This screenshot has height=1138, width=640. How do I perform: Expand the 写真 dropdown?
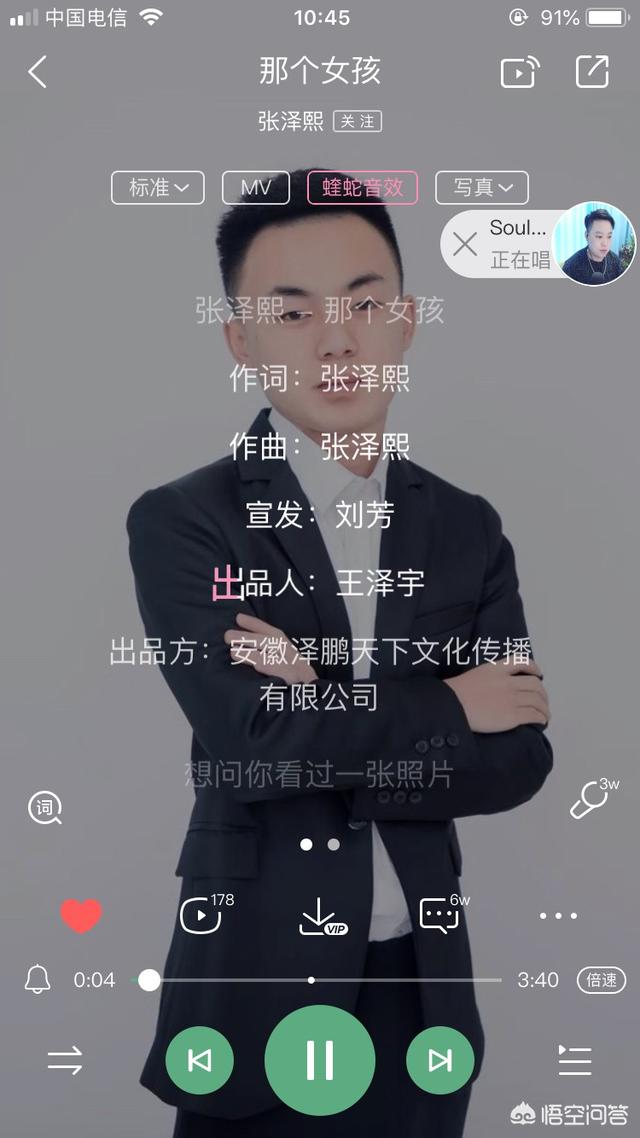pos(482,188)
